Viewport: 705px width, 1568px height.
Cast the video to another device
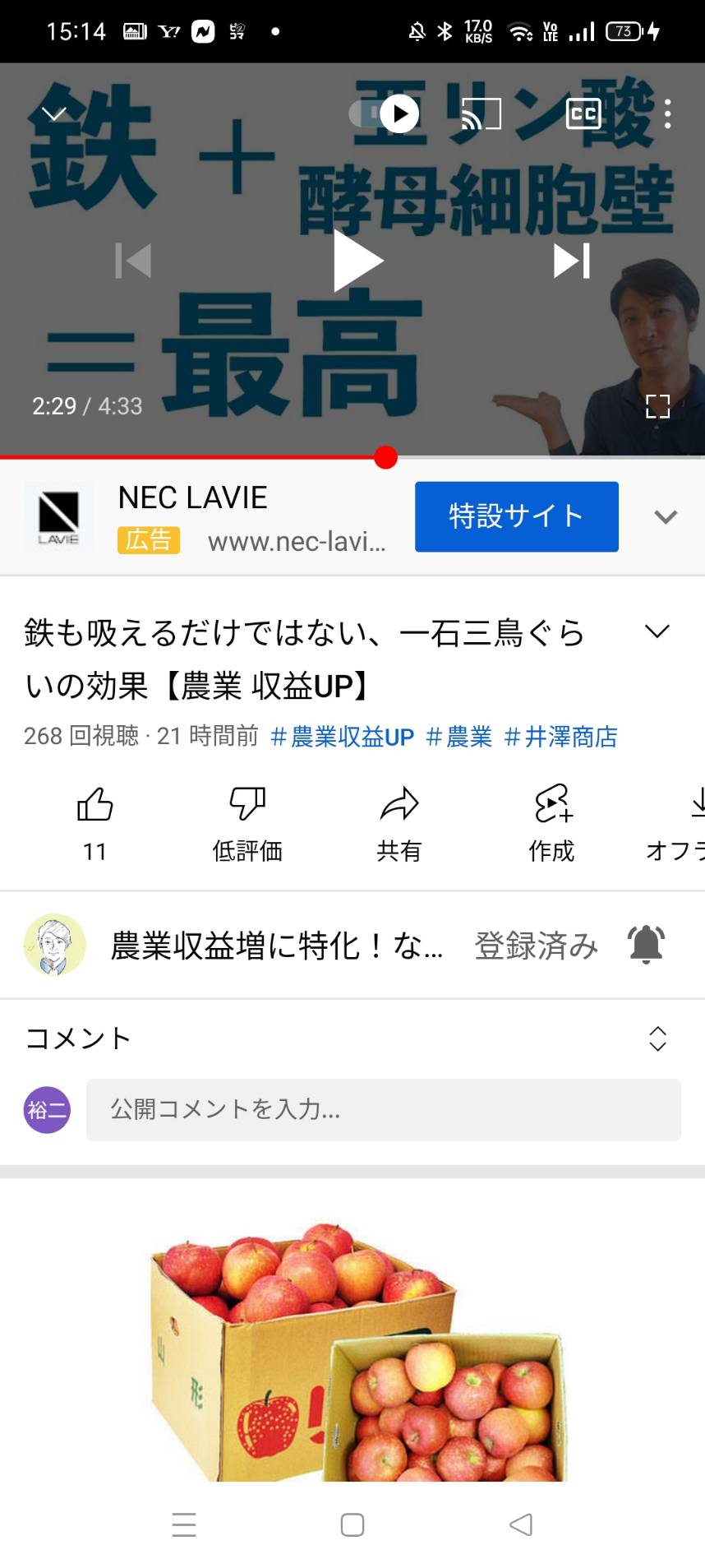click(x=482, y=113)
